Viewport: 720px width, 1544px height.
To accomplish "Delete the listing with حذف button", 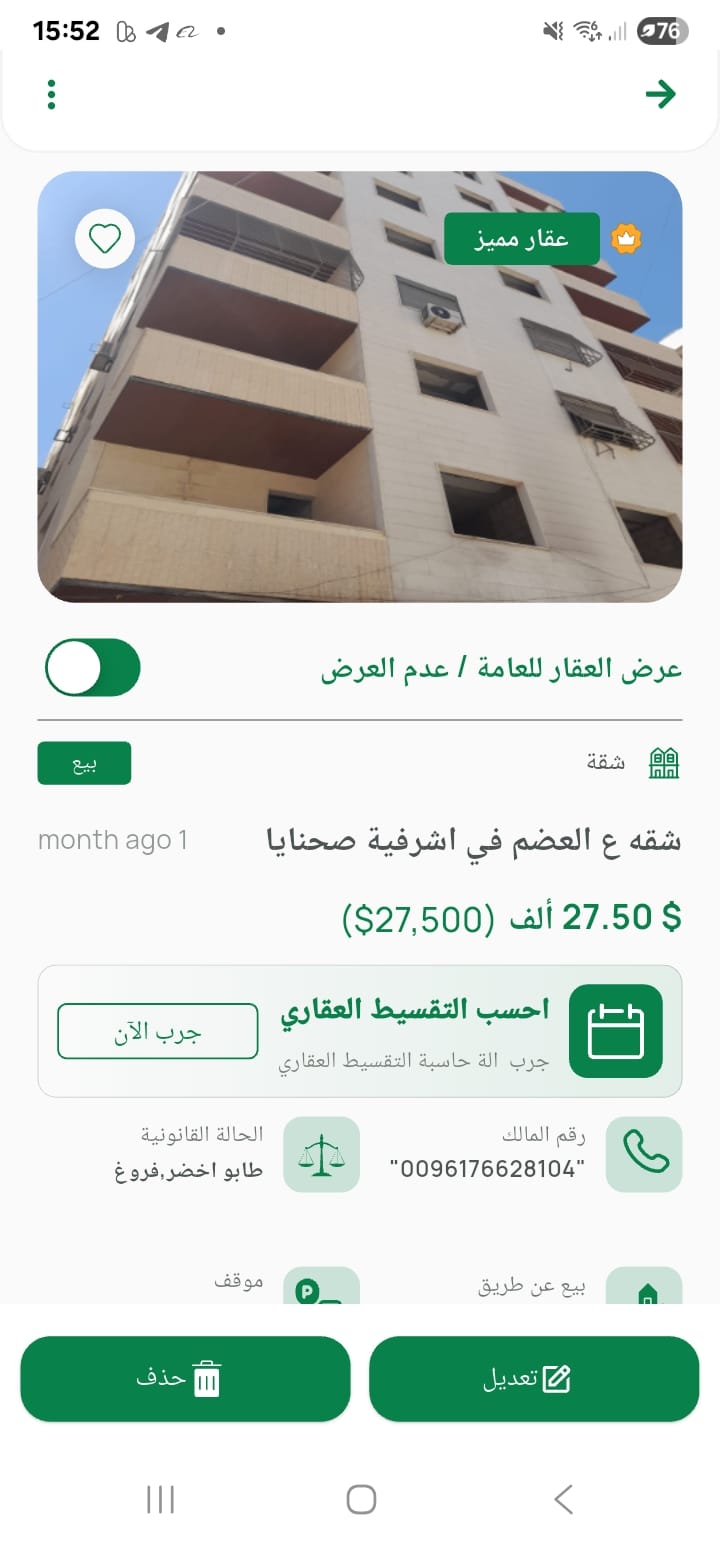I will click(x=185, y=1379).
